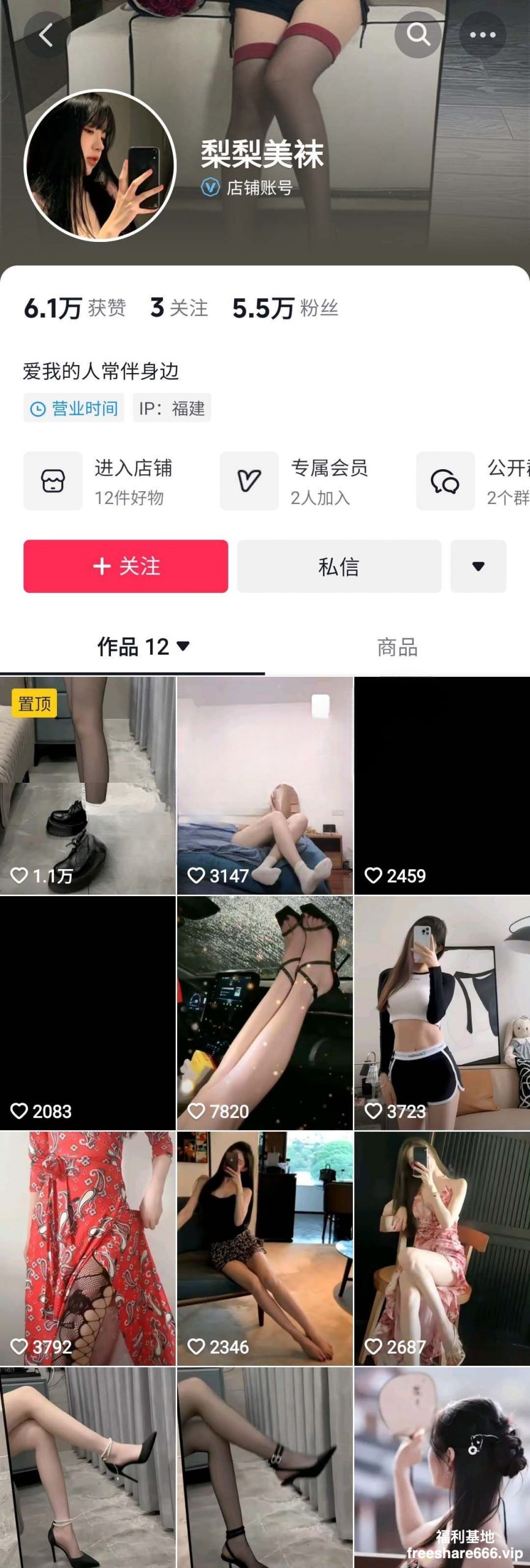Send a private message via 私信

click(x=339, y=566)
